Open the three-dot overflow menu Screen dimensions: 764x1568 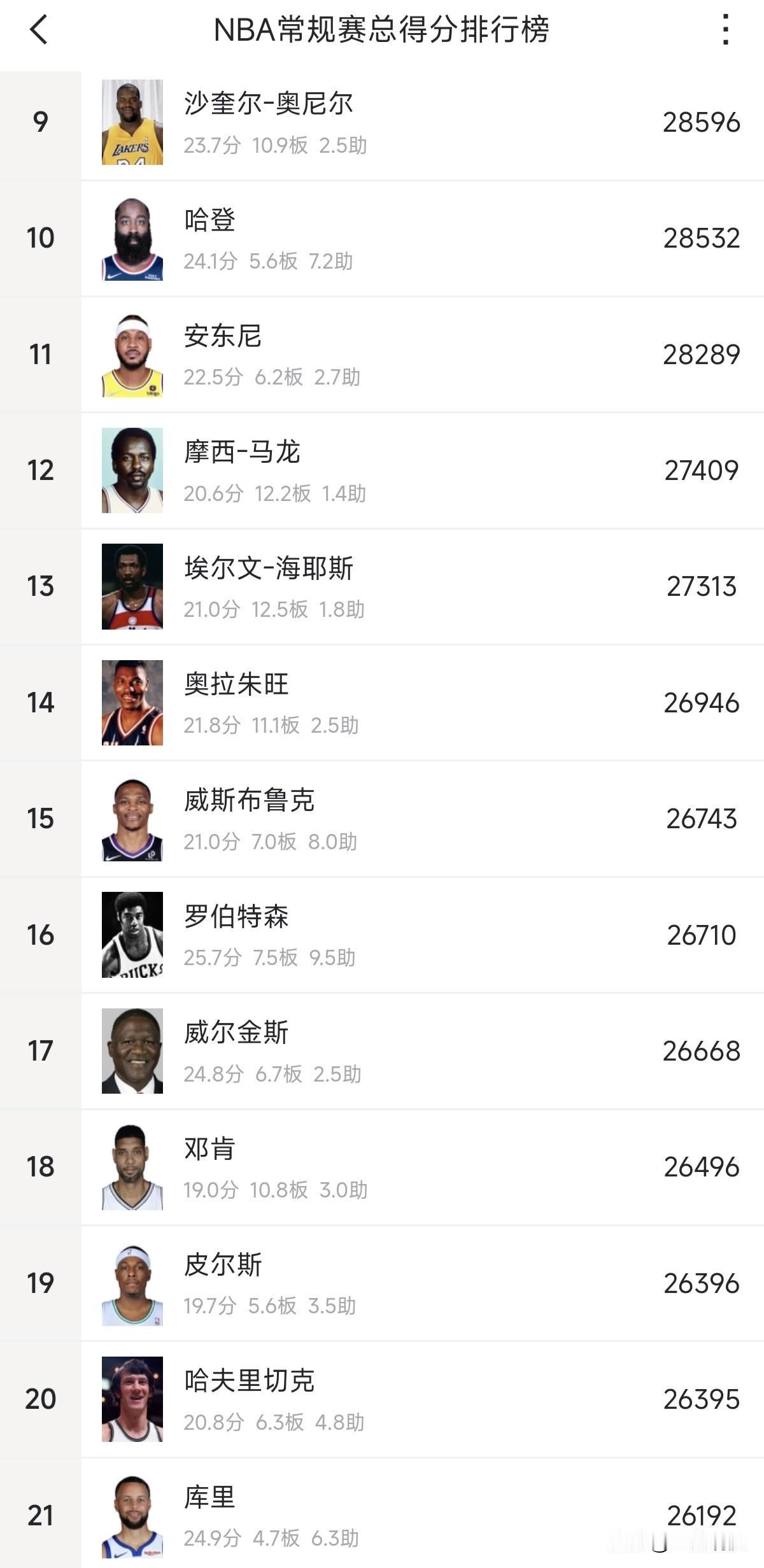[726, 31]
